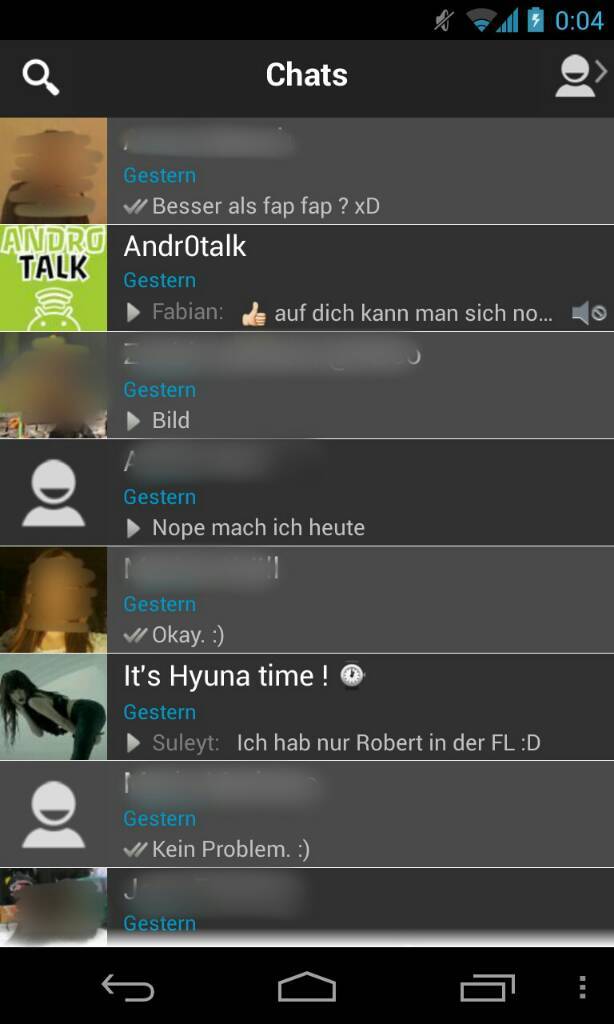This screenshot has width=614, height=1024.
Task: Open the contacts icon in the header
Action: click(579, 76)
